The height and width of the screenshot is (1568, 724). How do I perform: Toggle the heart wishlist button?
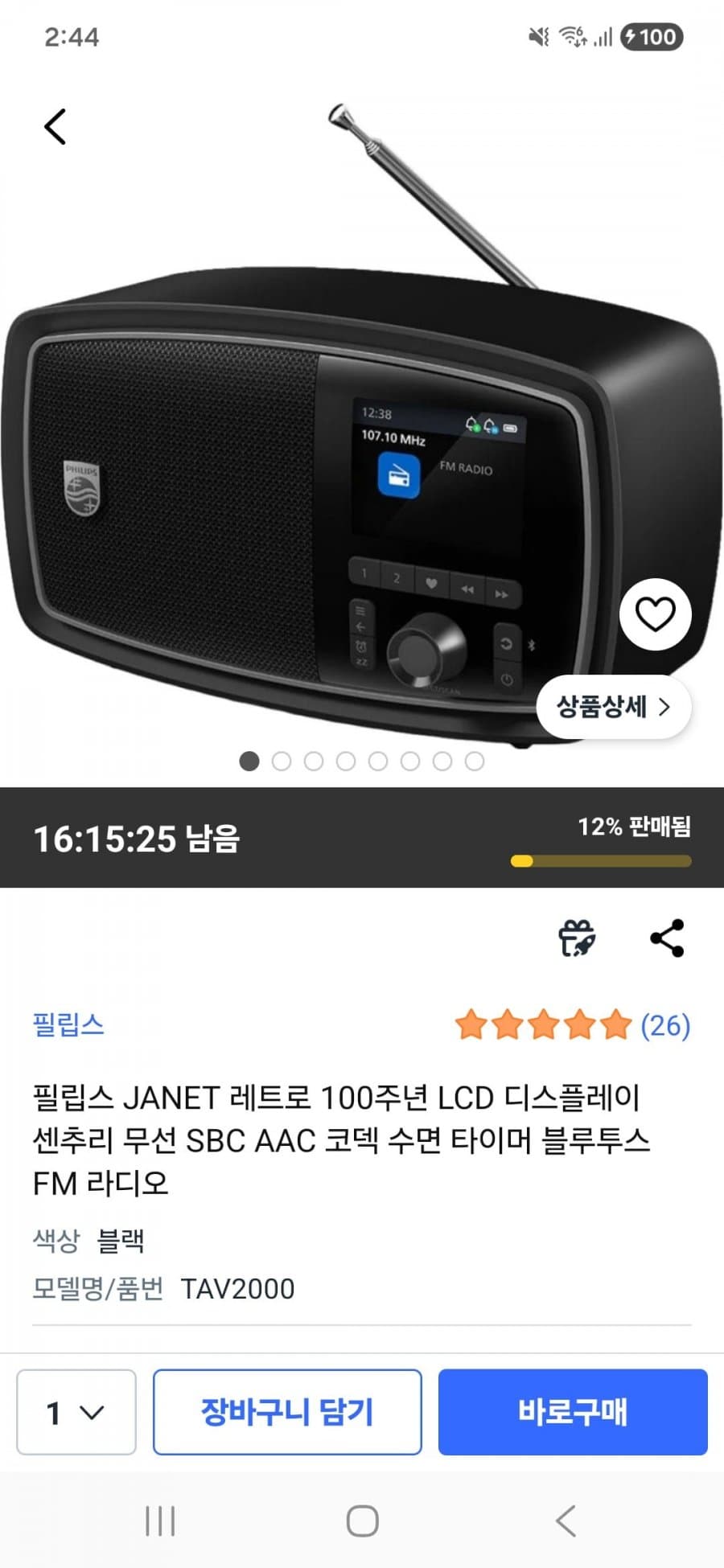(x=656, y=615)
